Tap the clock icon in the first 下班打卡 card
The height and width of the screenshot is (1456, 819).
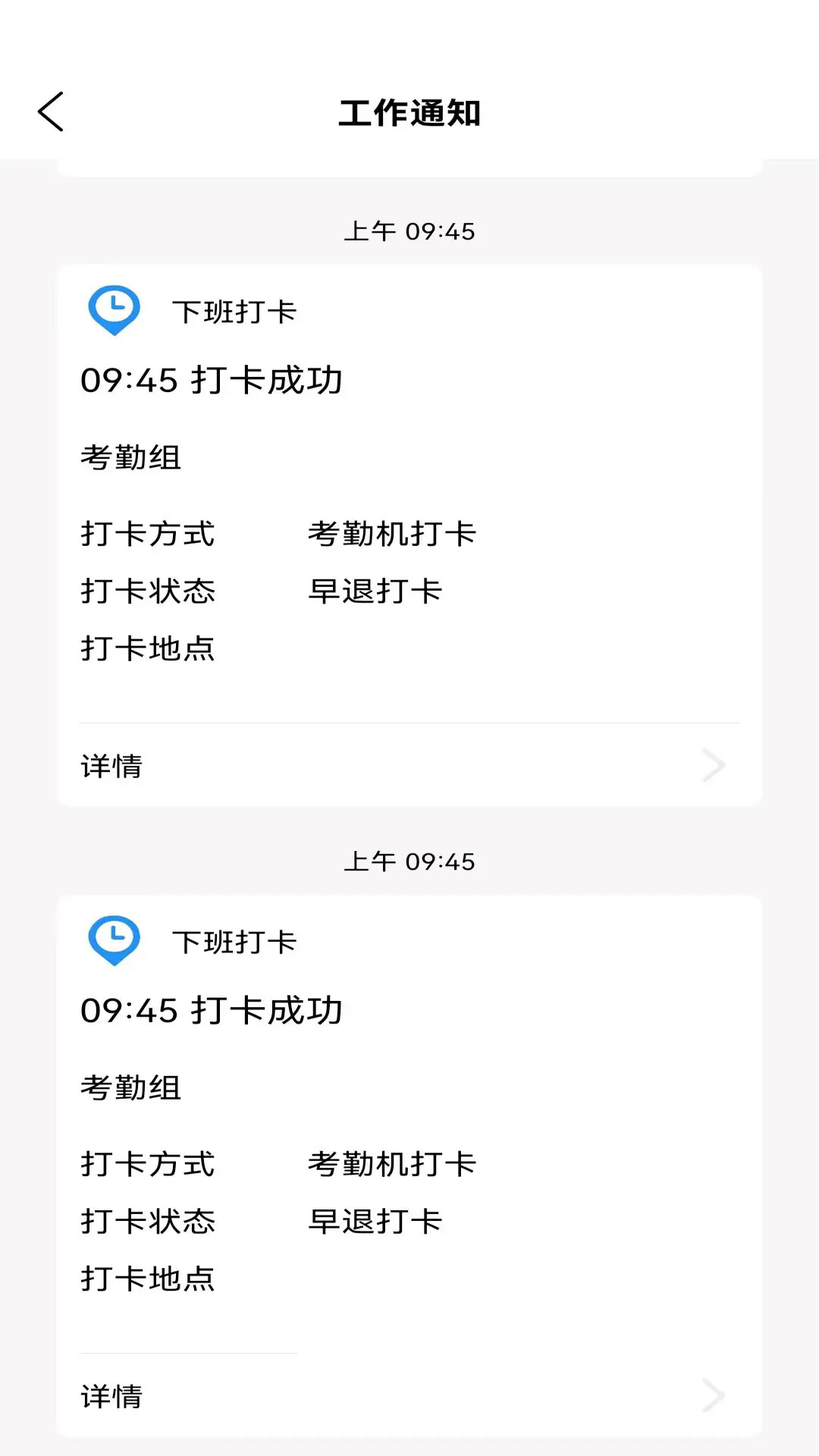click(112, 310)
